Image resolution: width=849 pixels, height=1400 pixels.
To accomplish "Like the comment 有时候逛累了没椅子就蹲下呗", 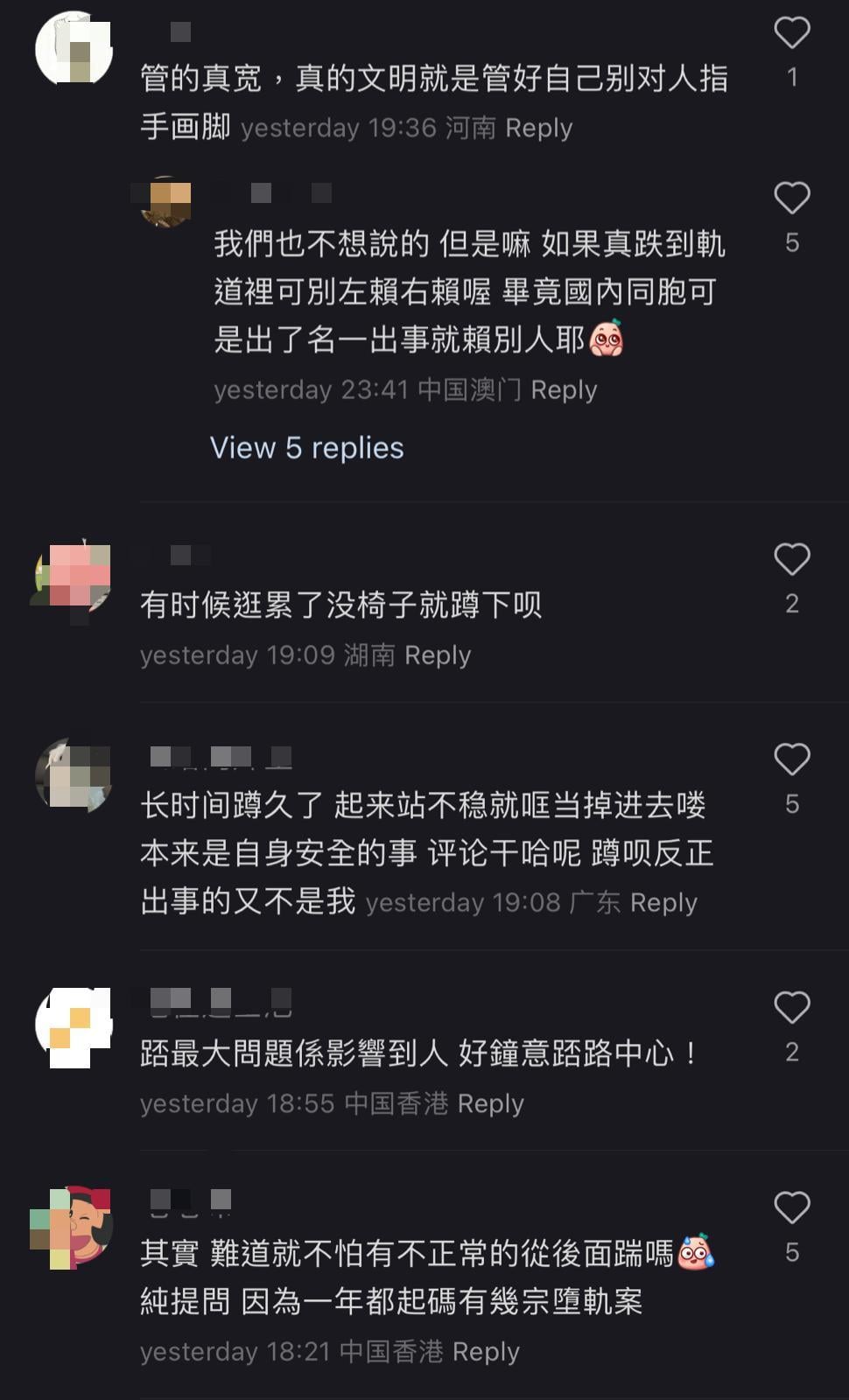I will click(x=791, y=559).
